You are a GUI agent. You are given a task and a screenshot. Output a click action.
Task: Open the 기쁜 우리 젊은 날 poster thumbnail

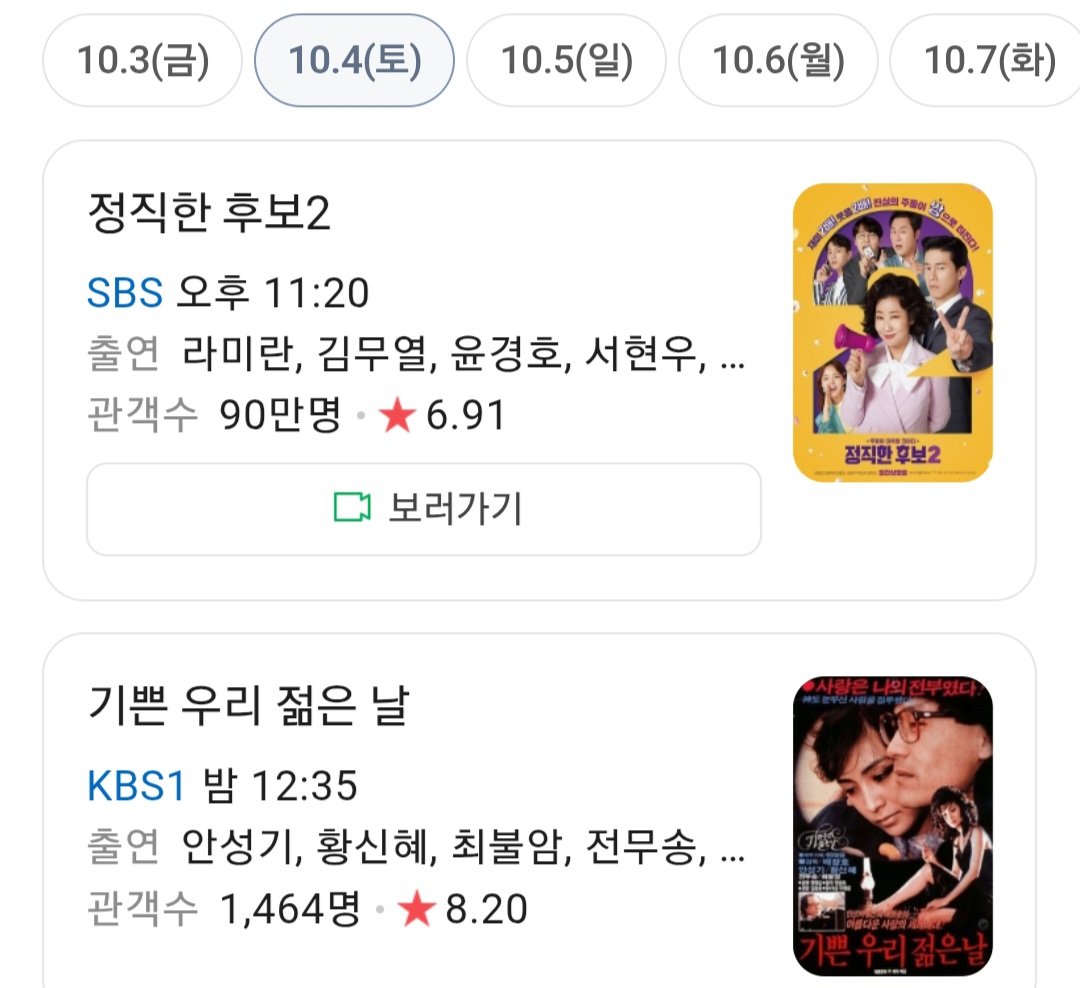(892, 826)
